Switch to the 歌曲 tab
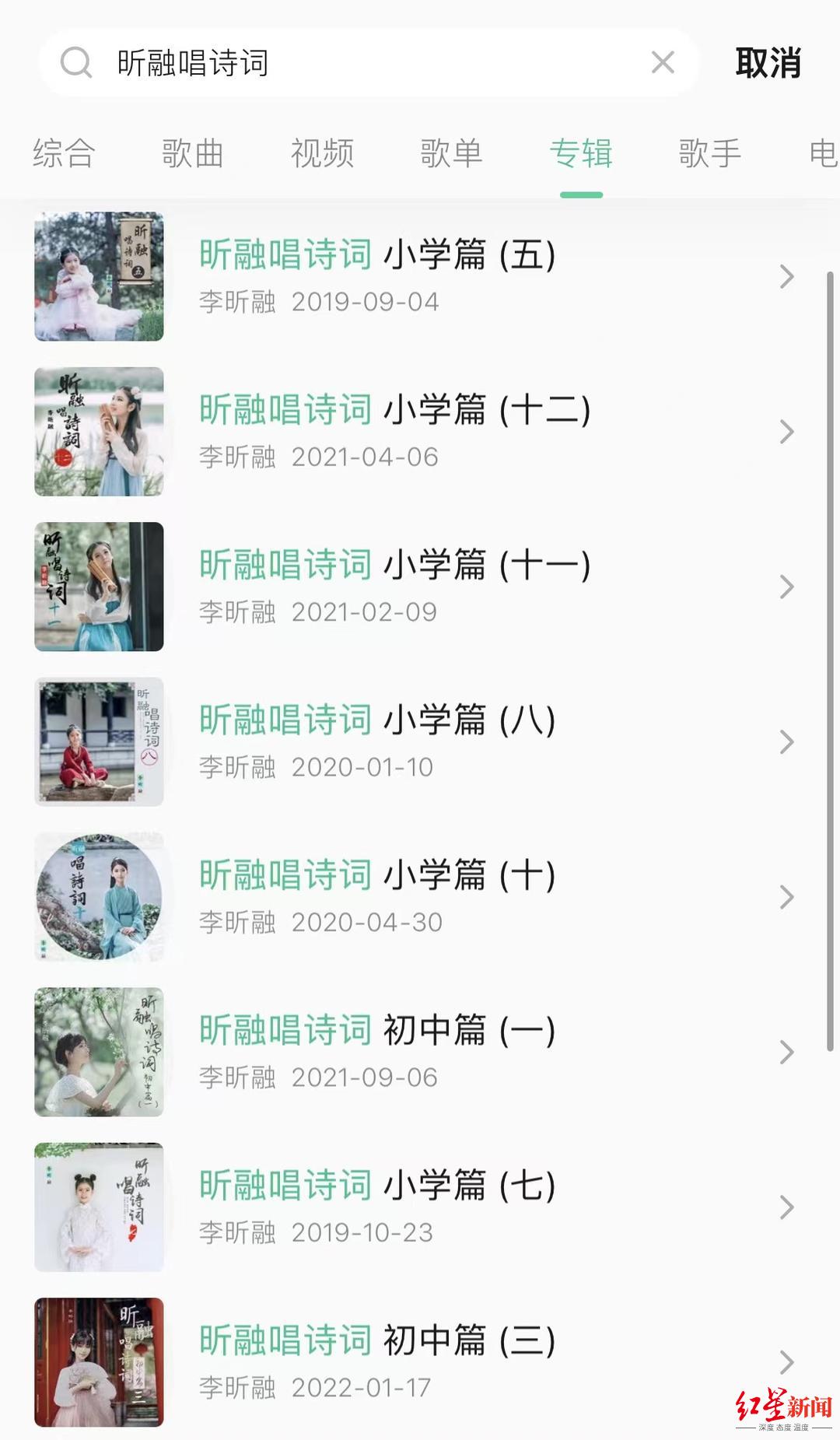 pyautogui.click(x=193, y=153)
